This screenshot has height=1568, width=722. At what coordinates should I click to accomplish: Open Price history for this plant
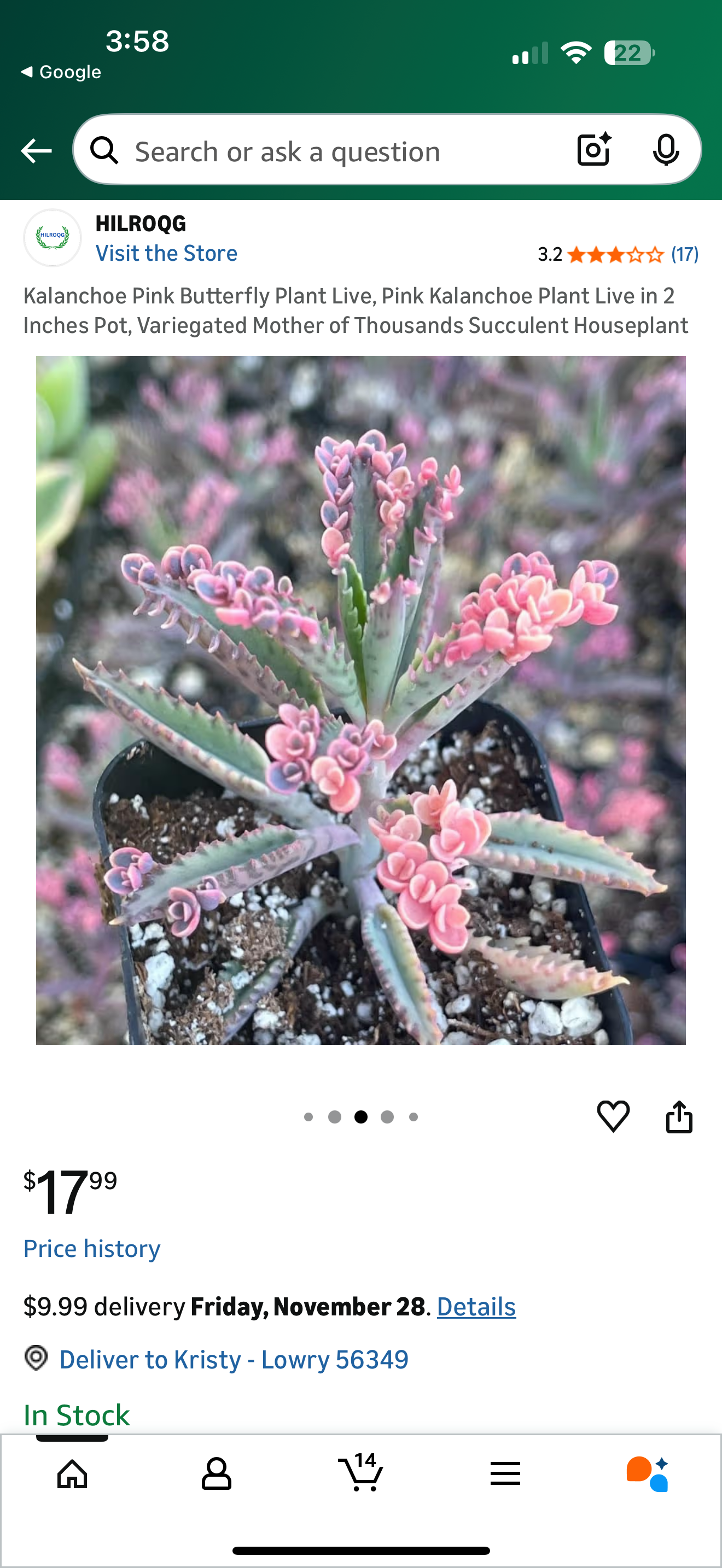click(91, 1248)
